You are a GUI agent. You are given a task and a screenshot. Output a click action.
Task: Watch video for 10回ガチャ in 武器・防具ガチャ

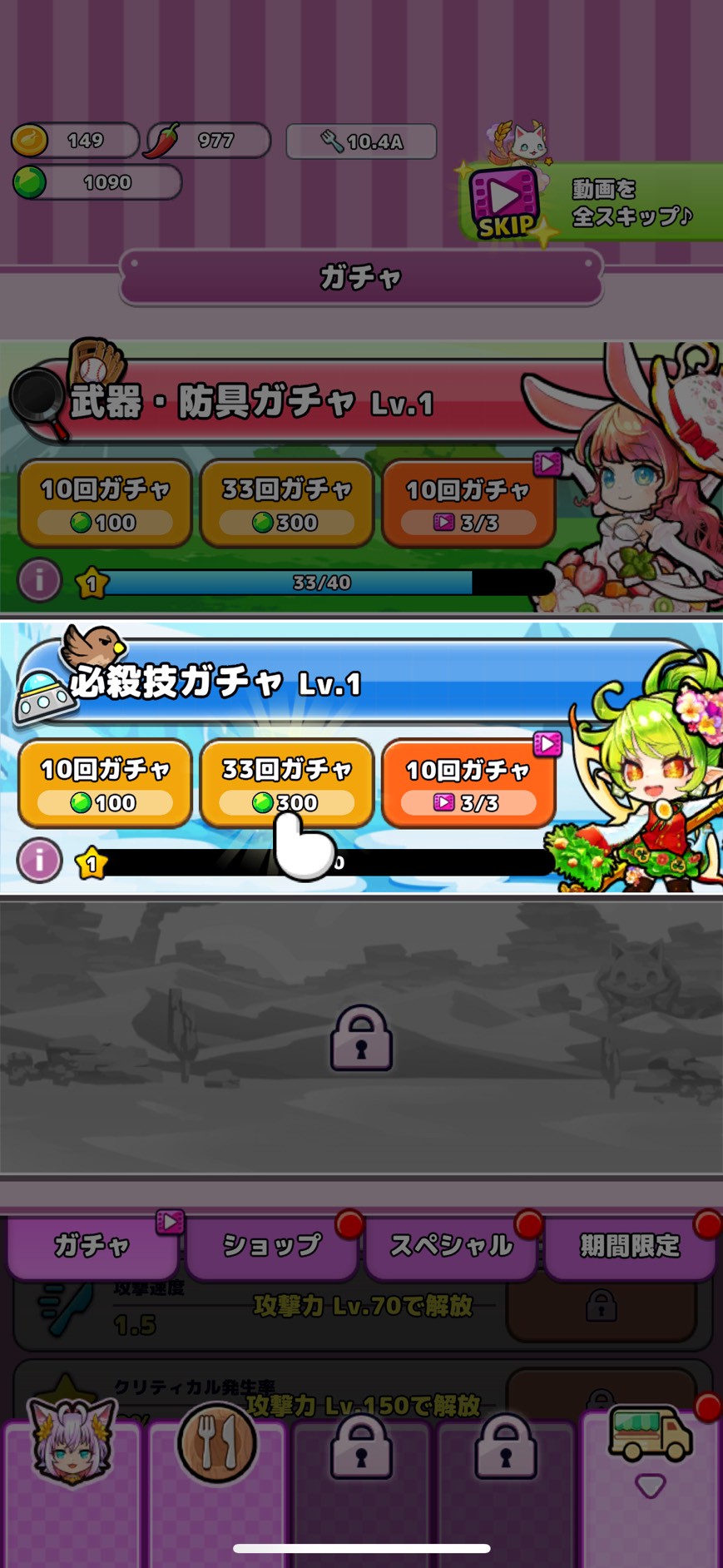(x=468, y=504)
